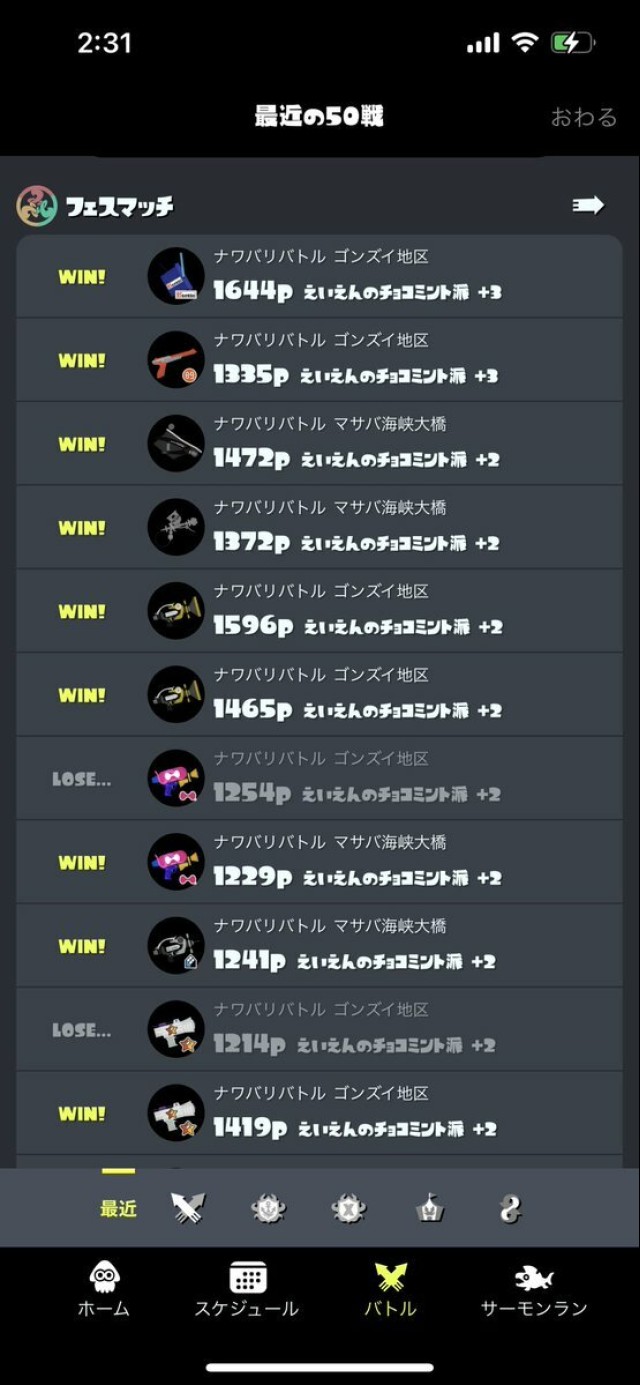Screen dimensions: 640x1385
Task: Select the 最近 filter tab
Action: (118, 1208)
